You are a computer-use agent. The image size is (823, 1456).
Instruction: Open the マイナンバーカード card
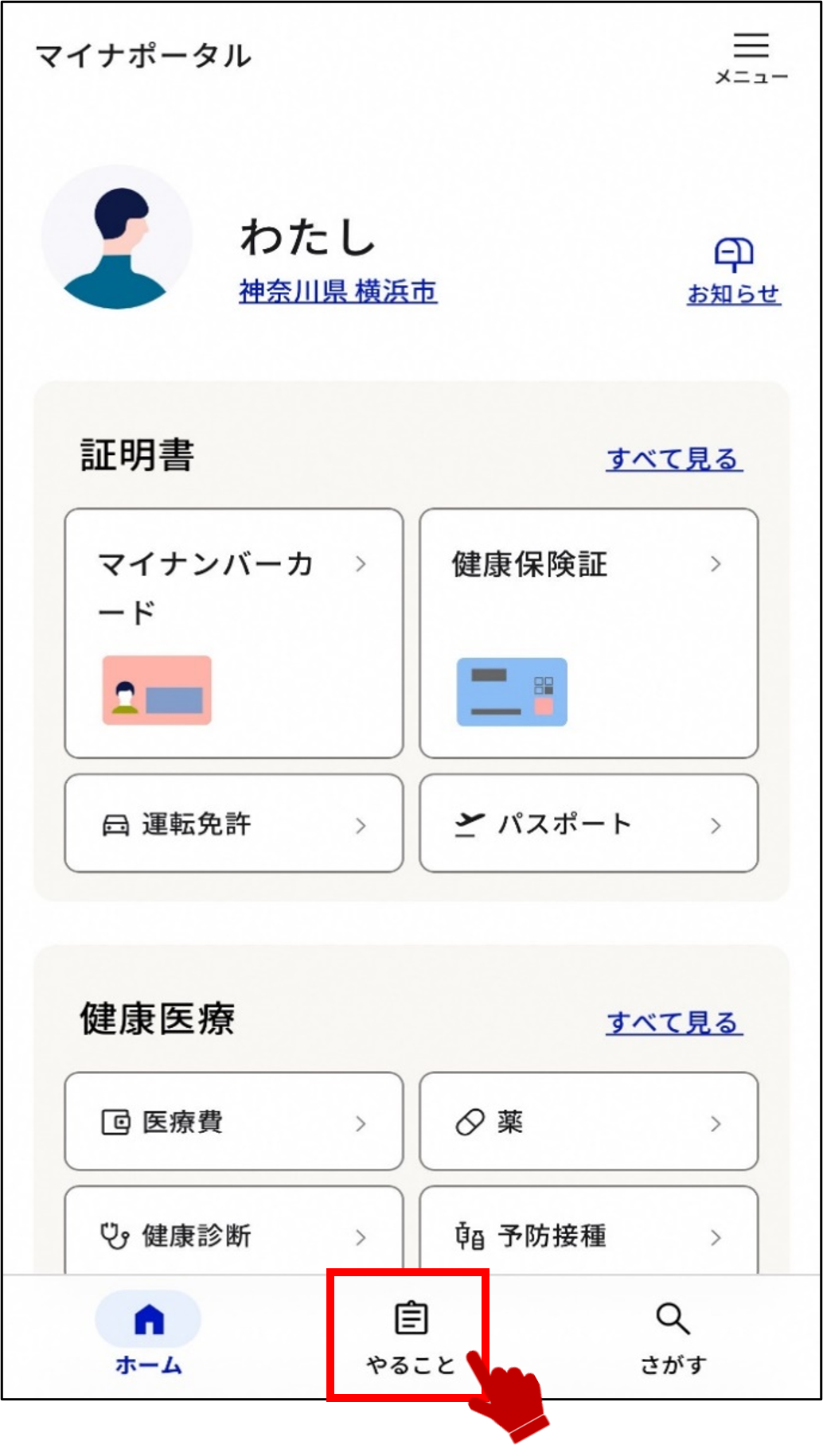[234, 633]
